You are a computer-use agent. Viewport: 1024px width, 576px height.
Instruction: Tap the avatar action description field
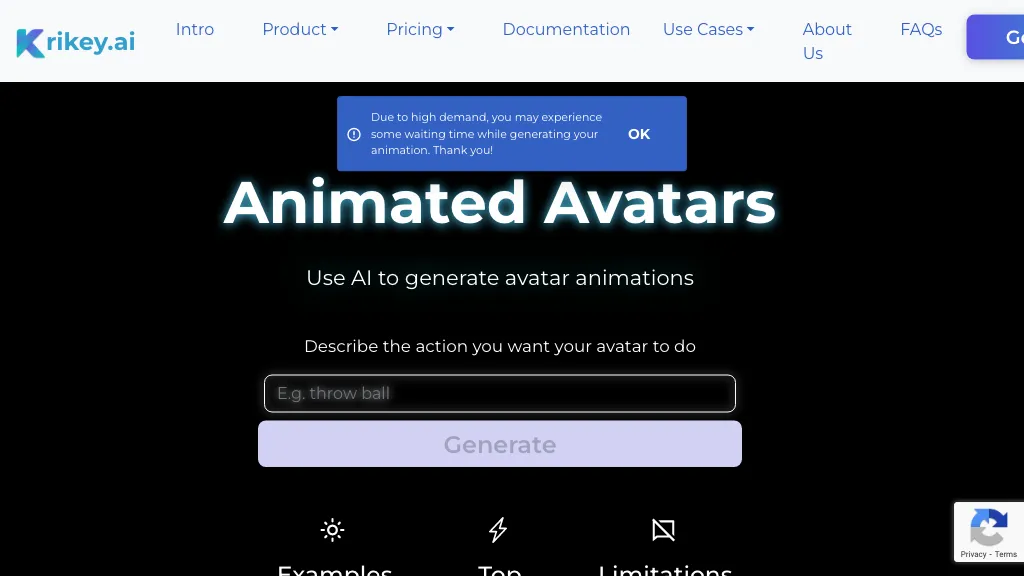point(500,393)
